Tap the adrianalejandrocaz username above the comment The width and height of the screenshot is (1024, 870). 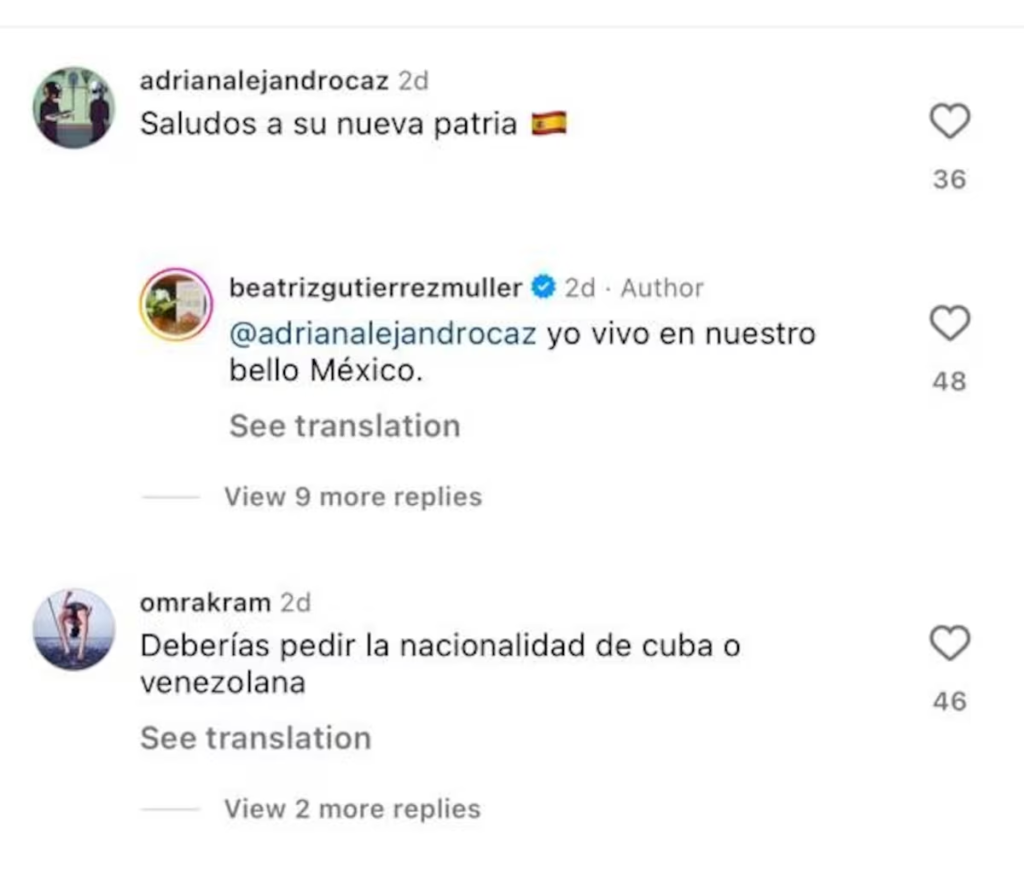[264, 81]
